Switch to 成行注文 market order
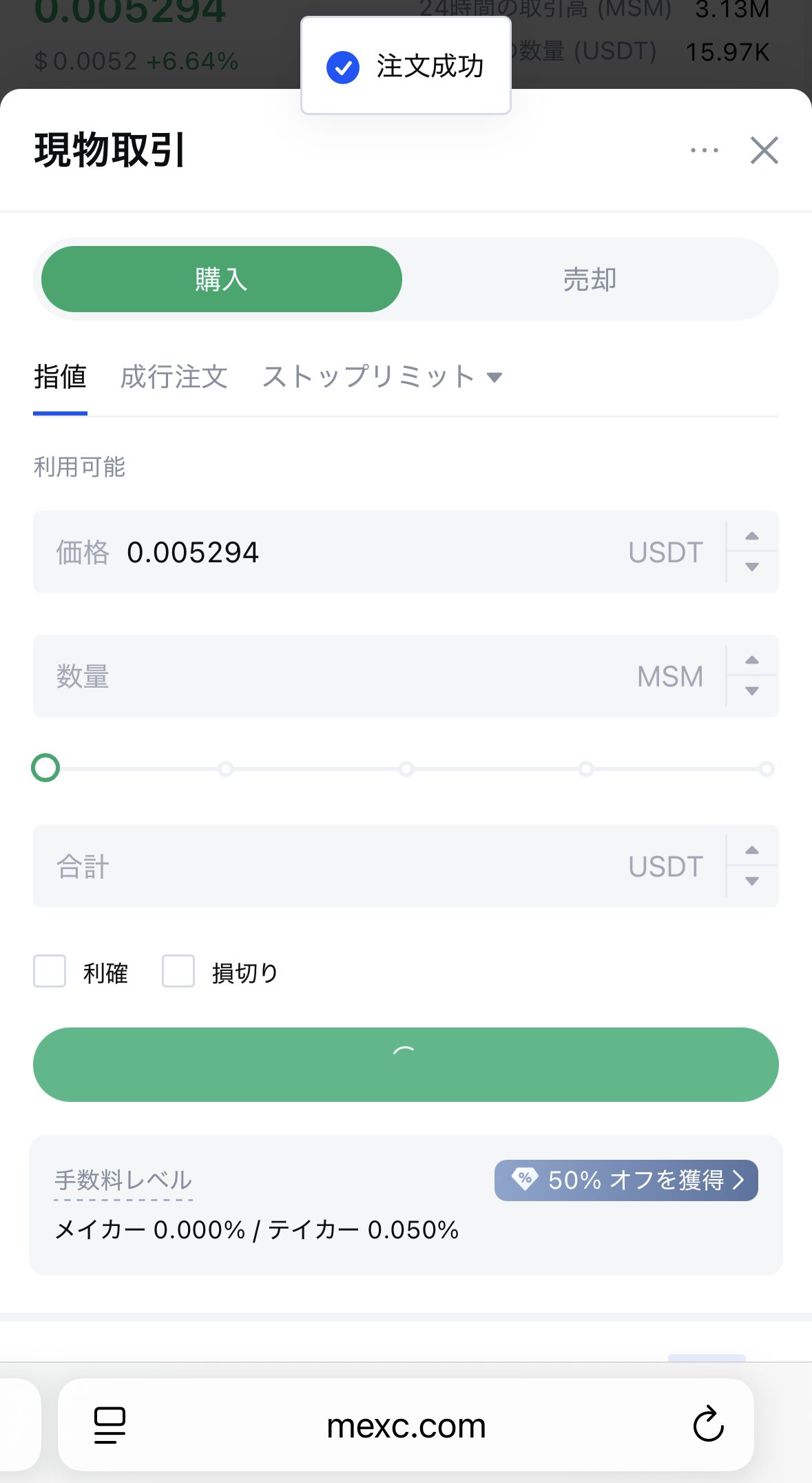The width and height of the screenshot is (812, 1483). pyautogui.click(x=174, y=378)
